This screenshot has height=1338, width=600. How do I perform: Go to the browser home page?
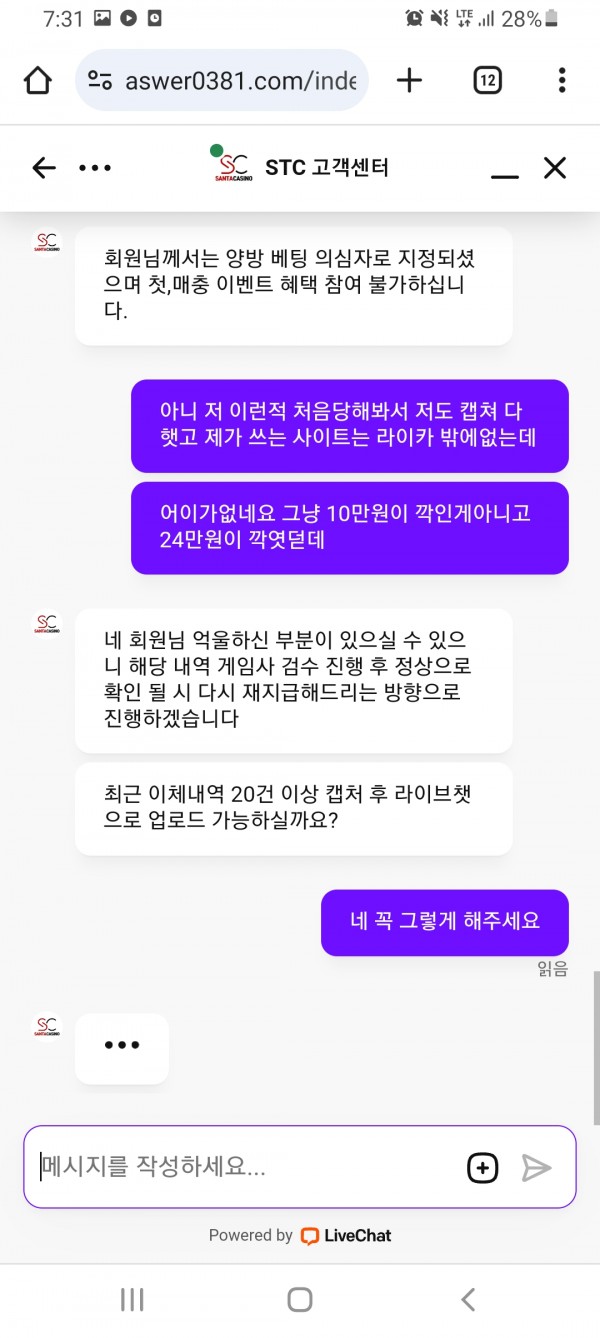coord(38,81)
